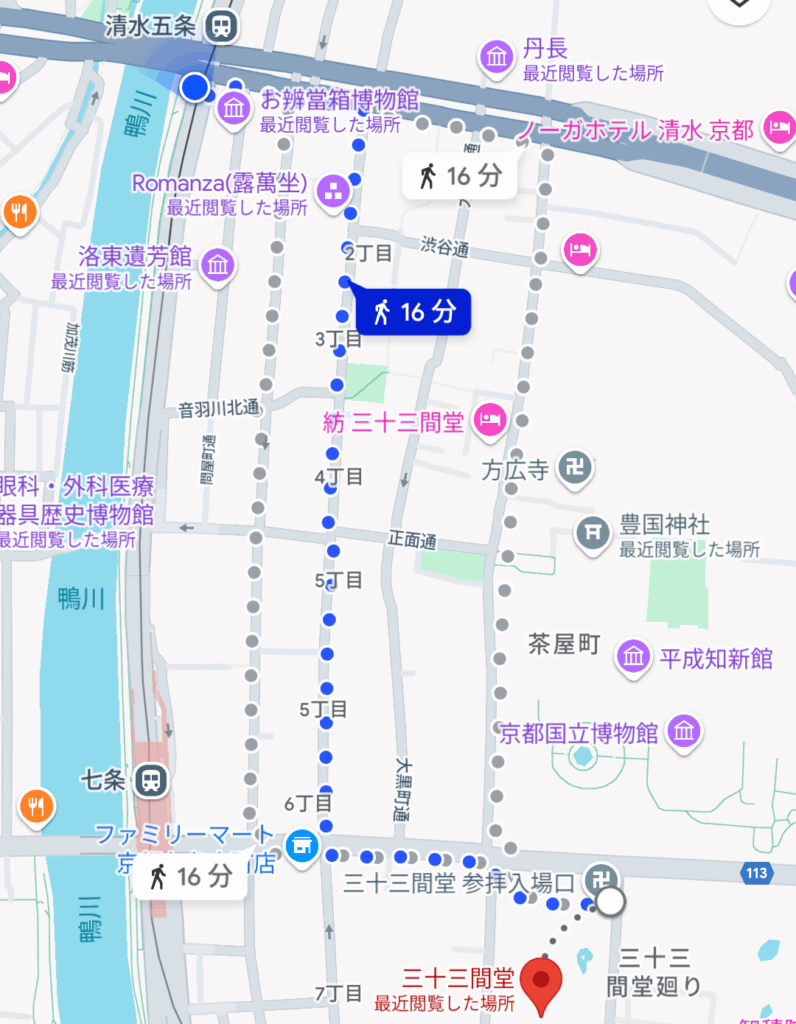Screen dimensions: 796x1024
Task: Open the お辨當箱博物館 museum pin
Action: pyautogui.click(x=233, y=109)
